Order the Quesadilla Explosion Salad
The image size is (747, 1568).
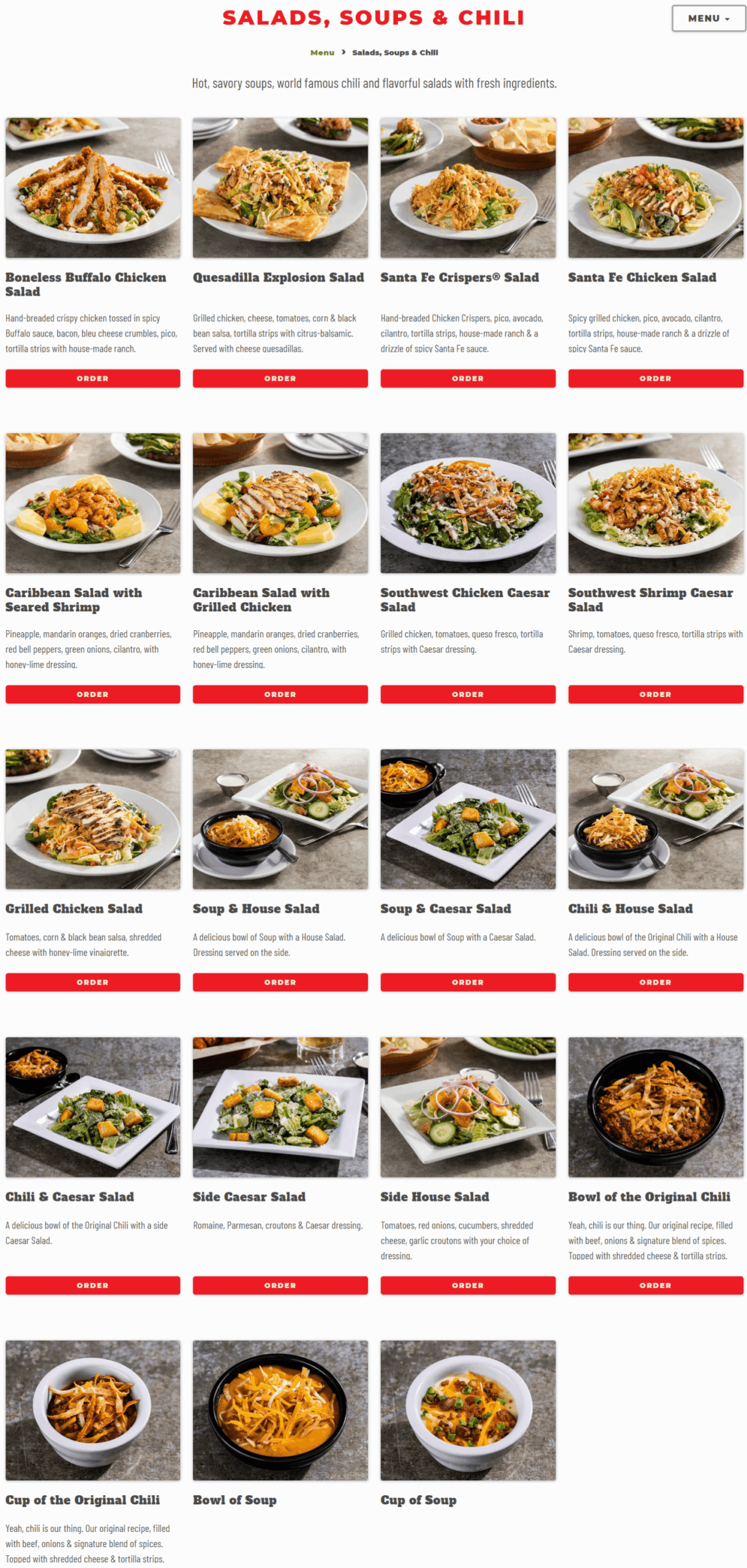tap(280, 379)
